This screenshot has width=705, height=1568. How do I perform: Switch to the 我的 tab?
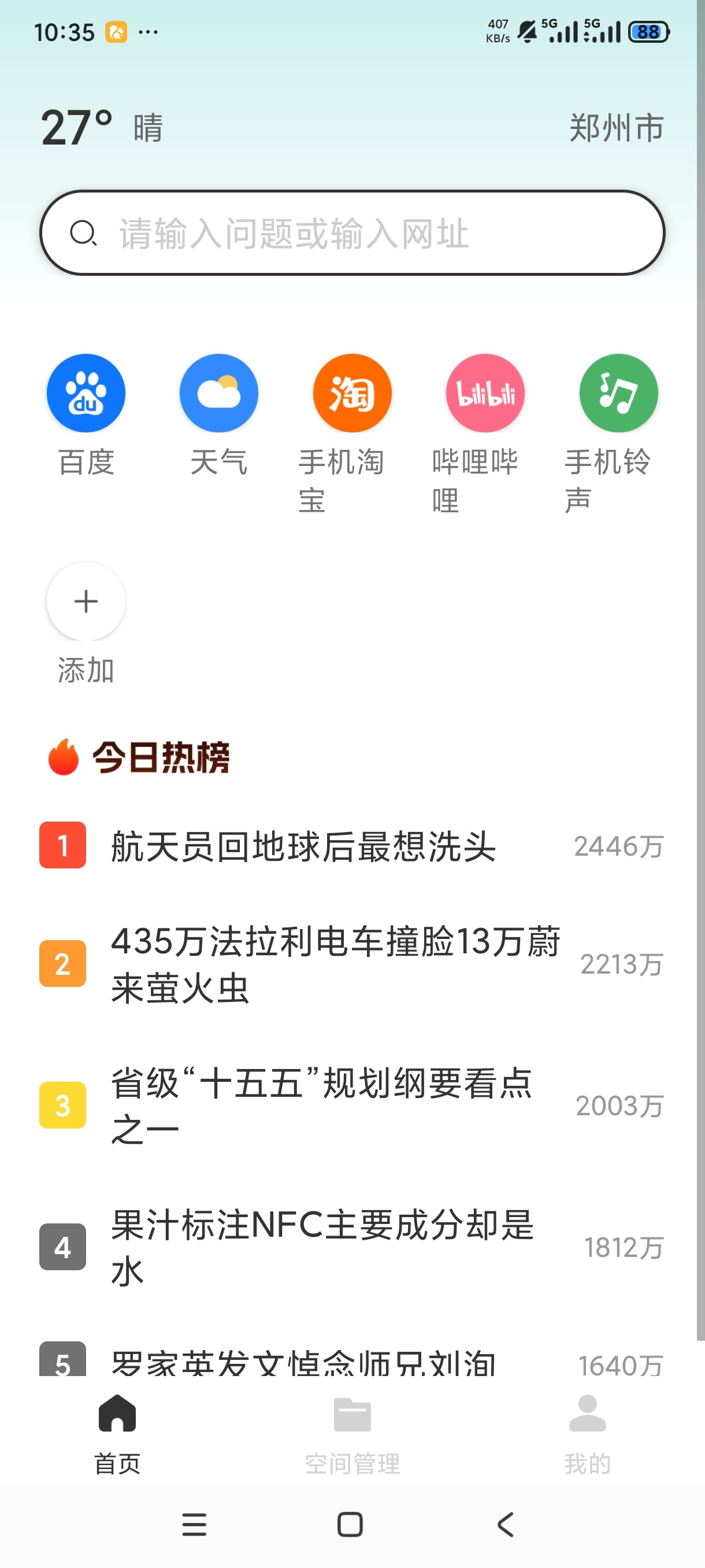click(587, 1435)
